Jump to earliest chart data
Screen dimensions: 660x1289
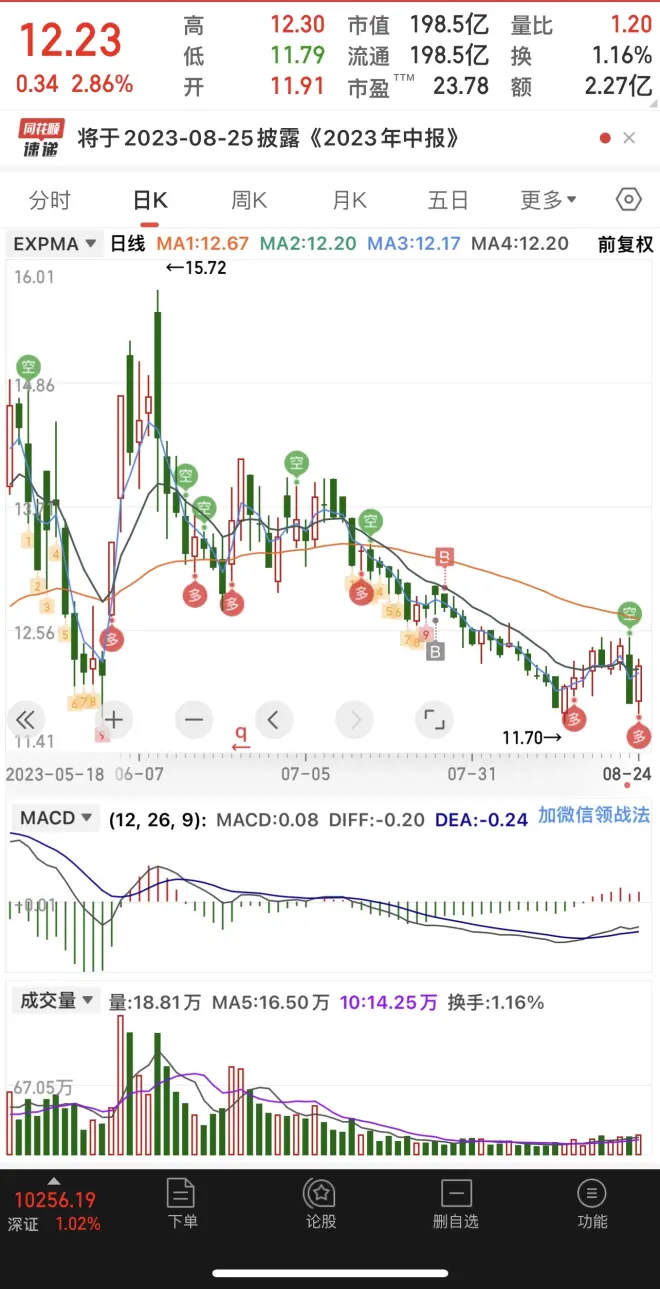[26, 719]
